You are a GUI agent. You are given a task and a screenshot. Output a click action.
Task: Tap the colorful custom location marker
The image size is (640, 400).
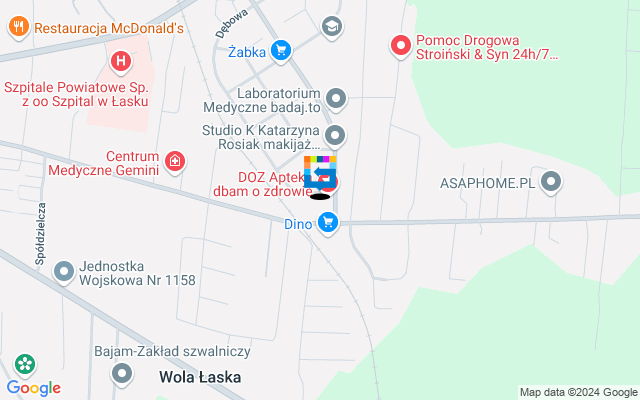tap(320, 172)
